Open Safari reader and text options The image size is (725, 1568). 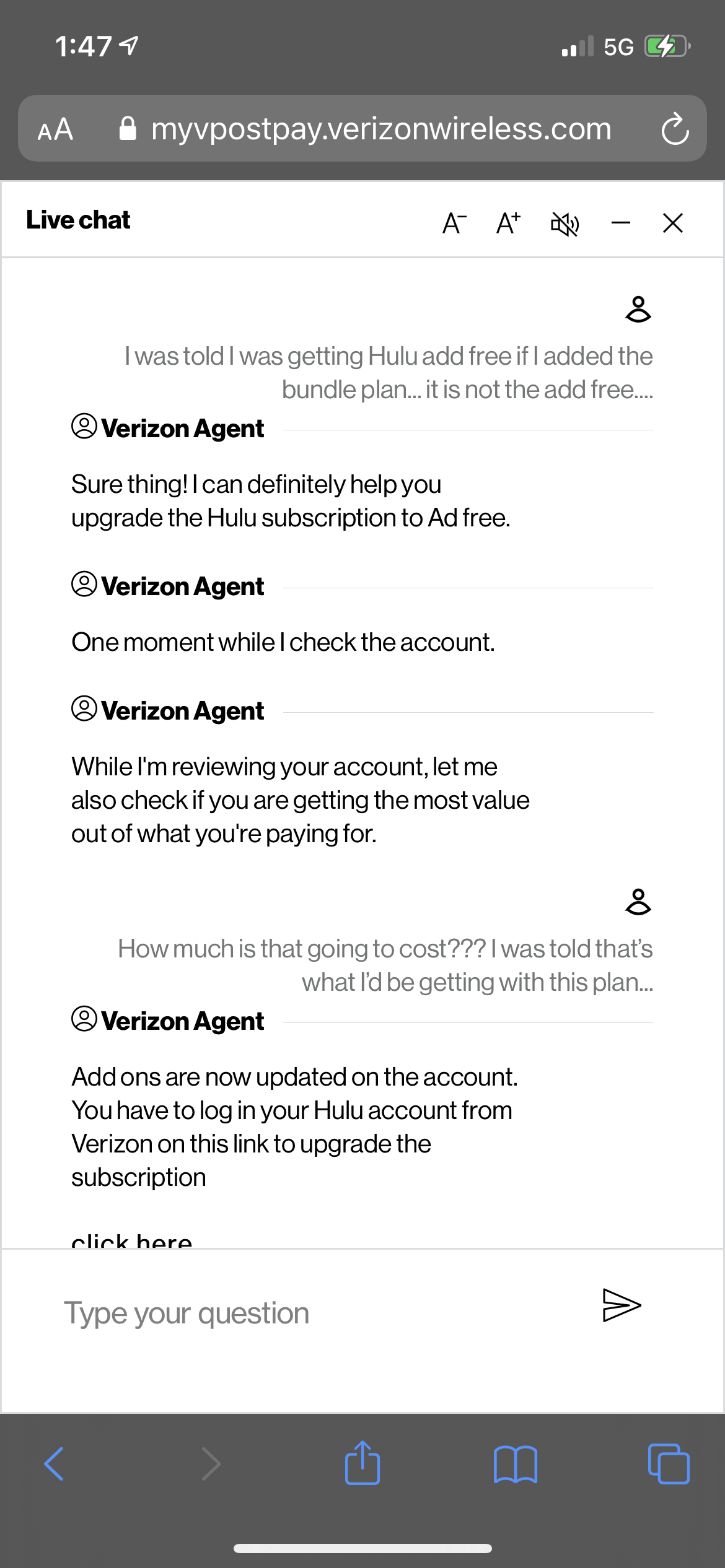pos(56,129)
